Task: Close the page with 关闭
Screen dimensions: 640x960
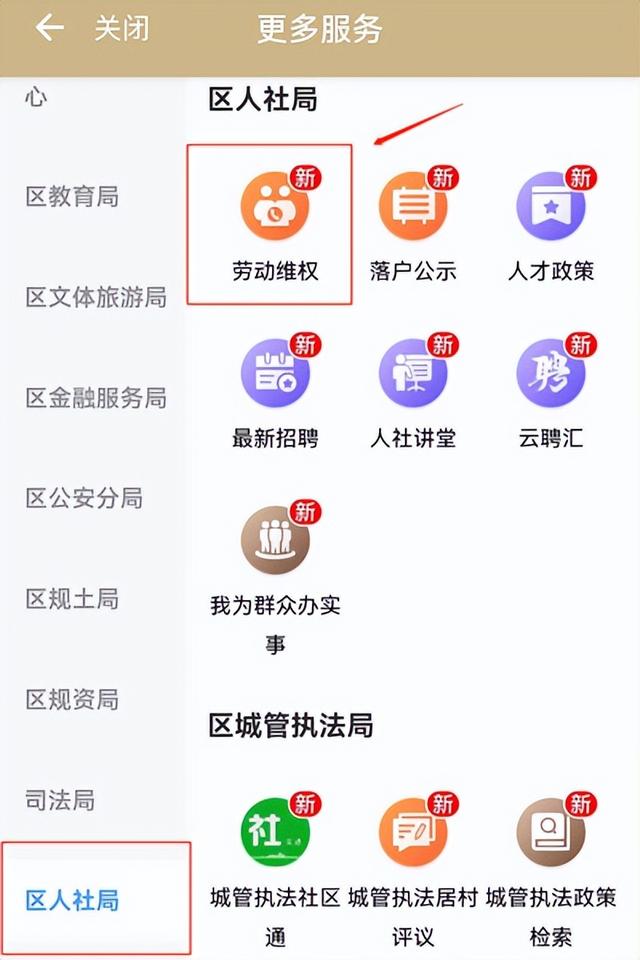Action: point(121,28)
